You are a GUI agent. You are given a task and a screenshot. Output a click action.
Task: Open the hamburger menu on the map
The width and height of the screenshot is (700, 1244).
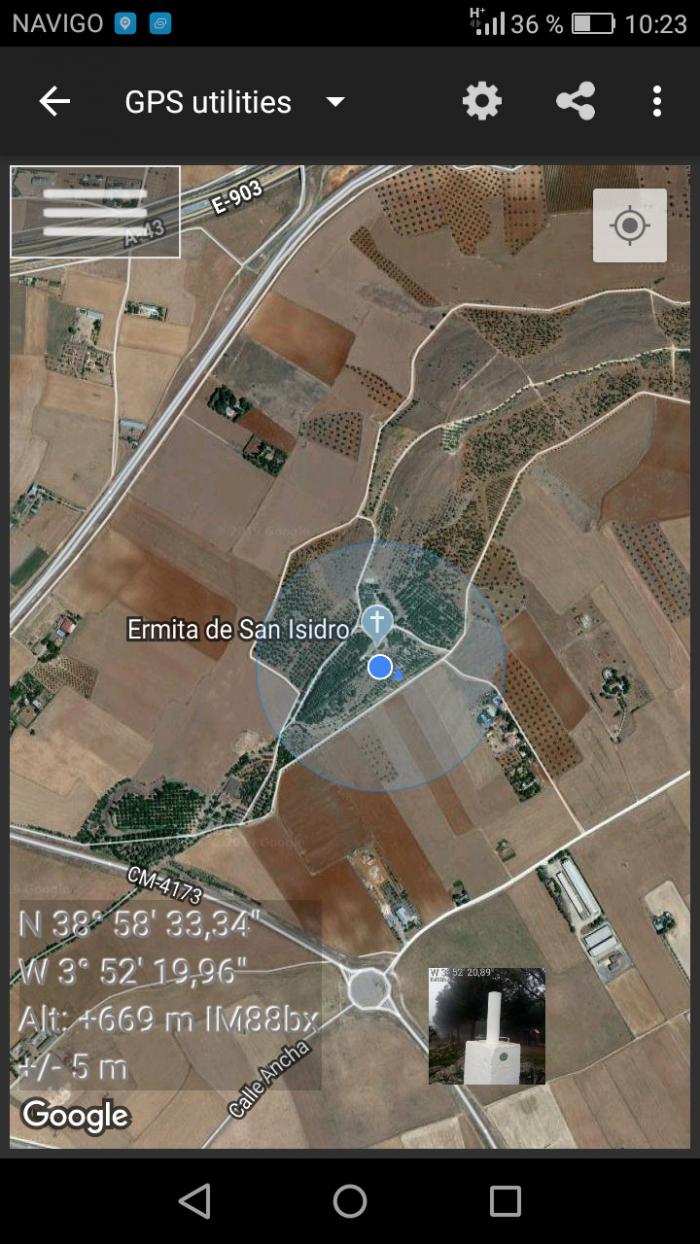click(x=95, y=212)
